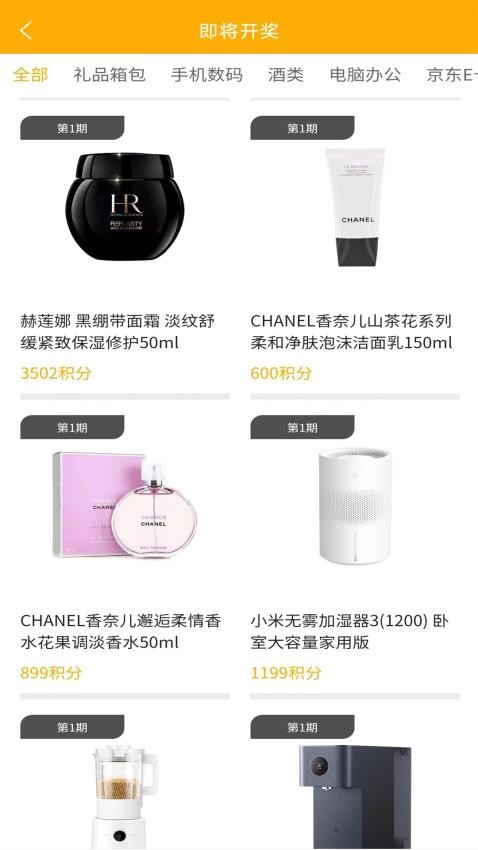Open the CHANEL 山茶花洁面乳 product card

pos(355,248)
